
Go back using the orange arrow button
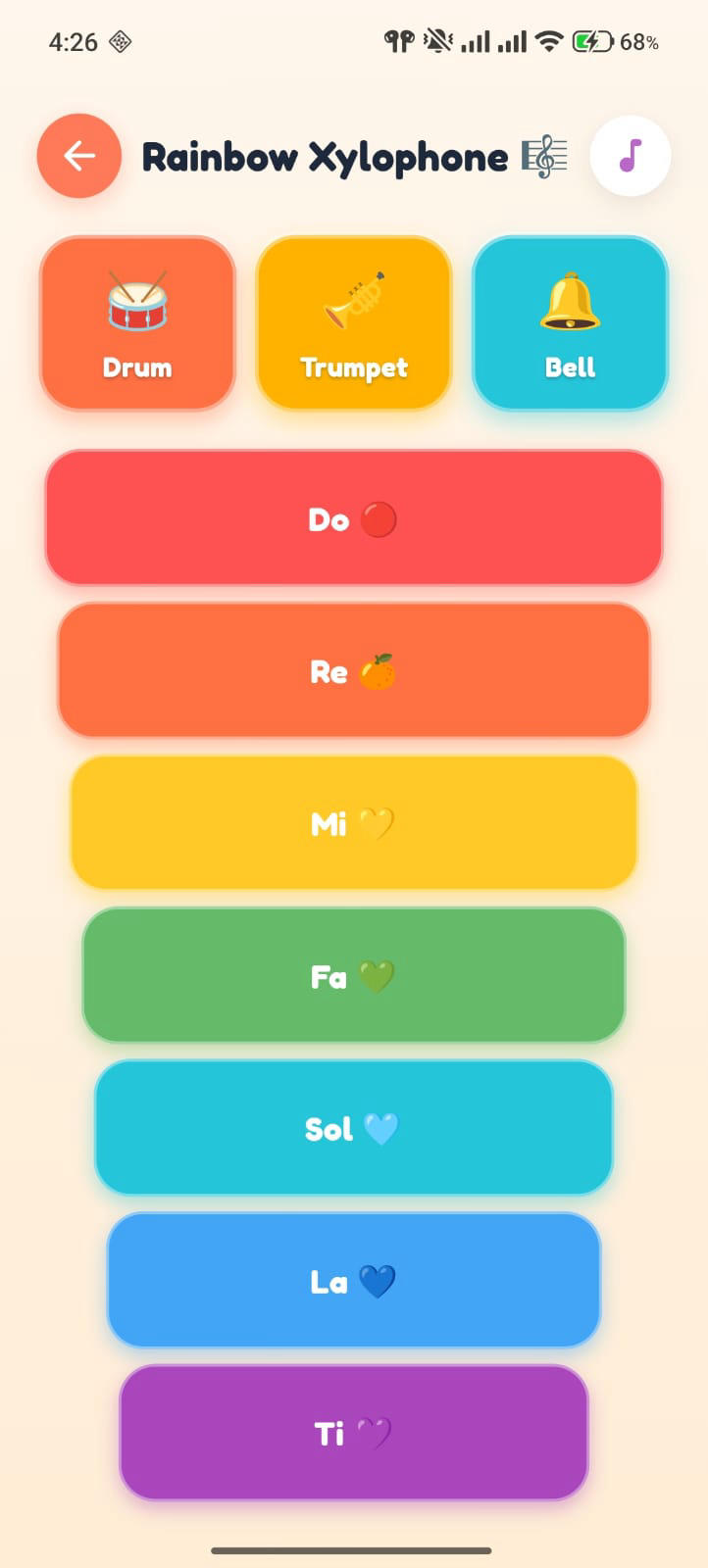[x=79, y=156]
